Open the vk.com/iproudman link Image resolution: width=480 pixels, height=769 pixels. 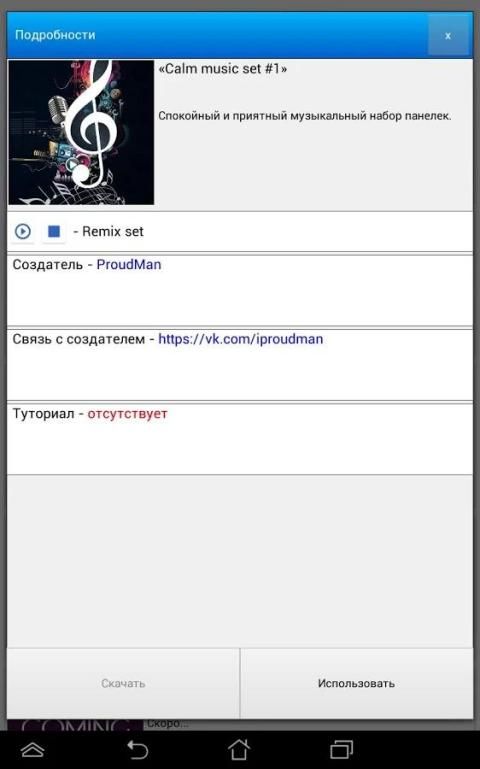click(x=240, y=339)
